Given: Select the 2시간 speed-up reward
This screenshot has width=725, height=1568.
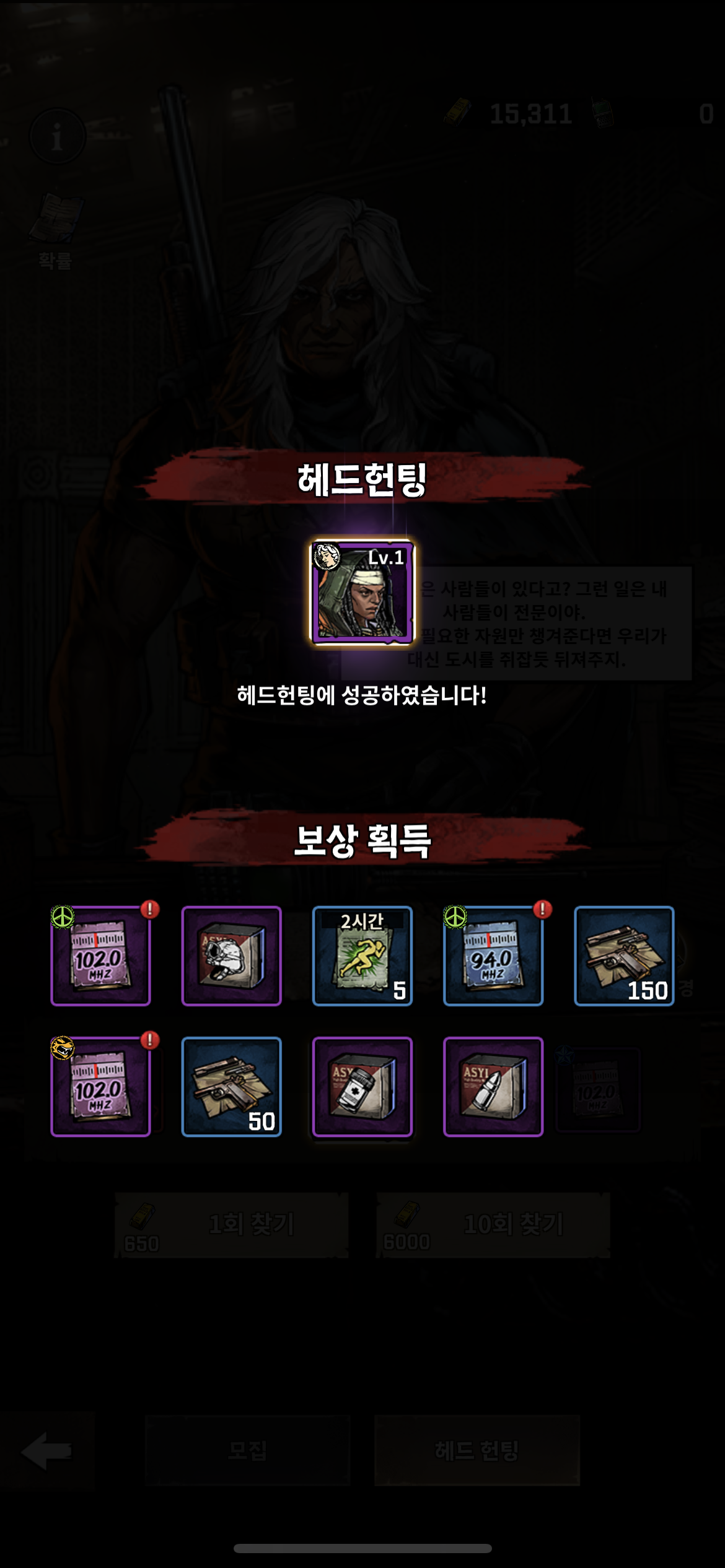Looking at the screenshot, I should coord(362,956).
